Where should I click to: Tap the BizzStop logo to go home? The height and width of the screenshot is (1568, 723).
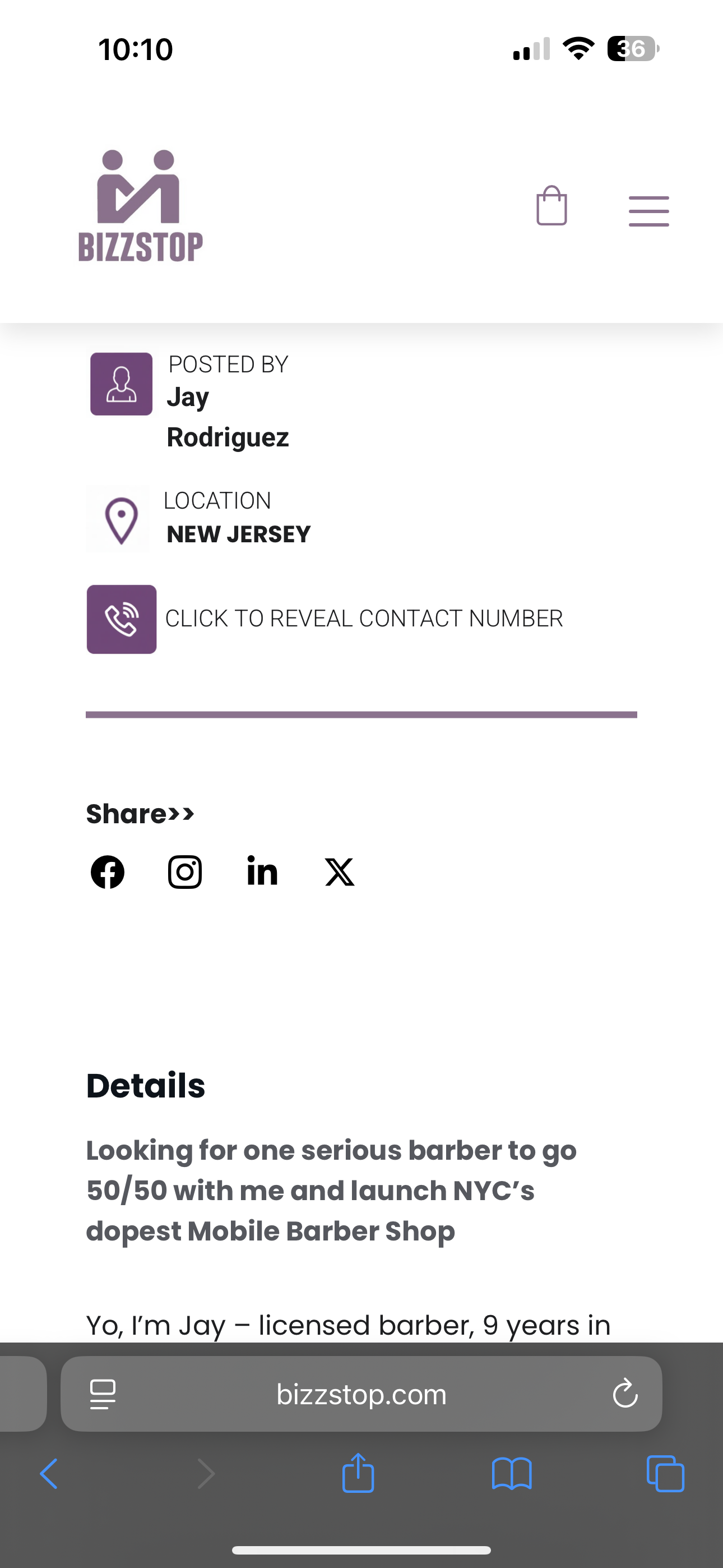coord(141,206)
